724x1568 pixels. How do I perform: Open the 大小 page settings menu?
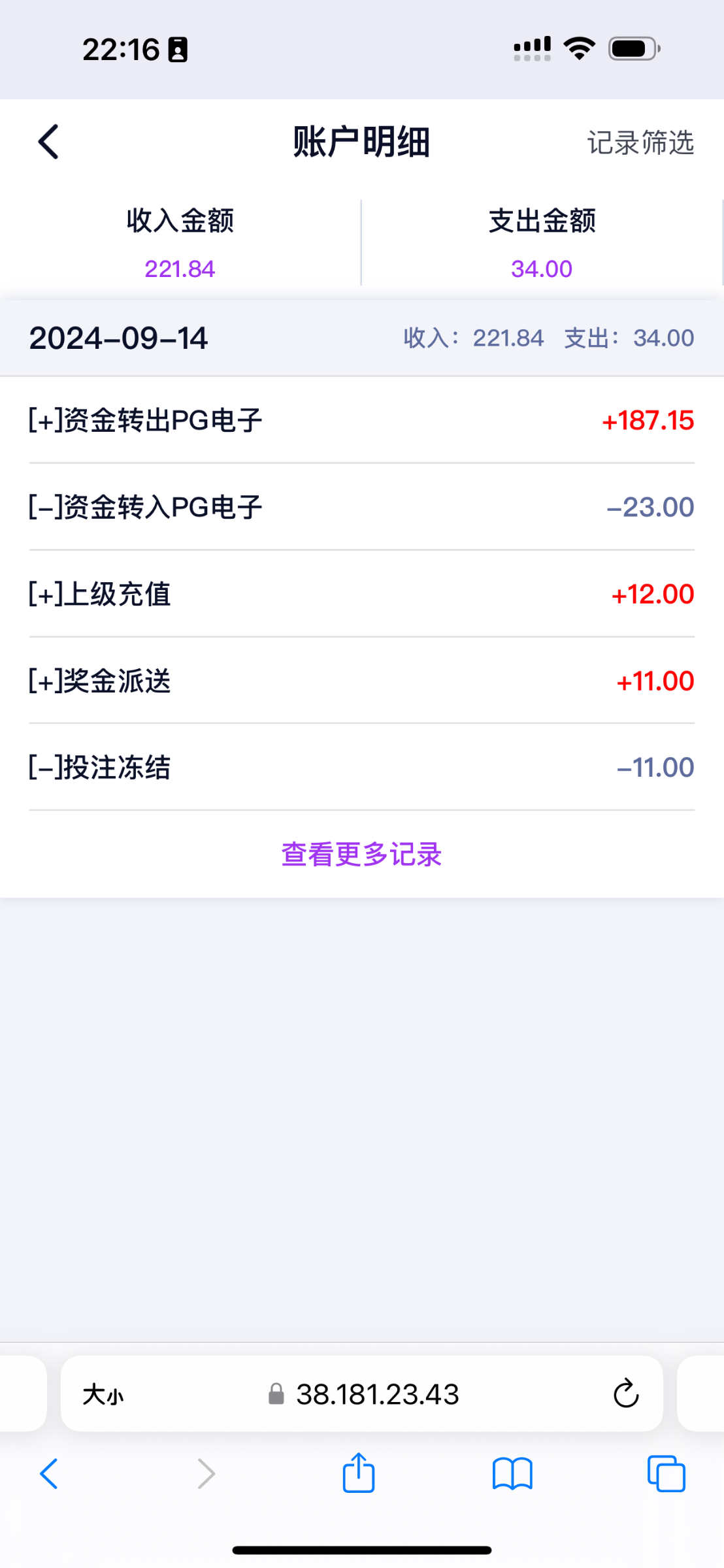(x=103, y=1394)
